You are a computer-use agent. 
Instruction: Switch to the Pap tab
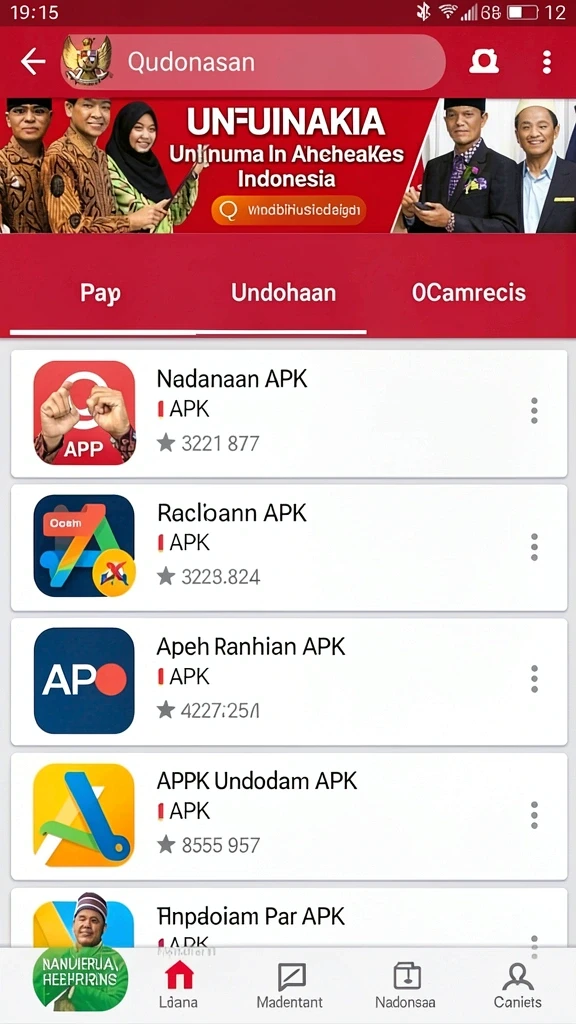[101, 293]
